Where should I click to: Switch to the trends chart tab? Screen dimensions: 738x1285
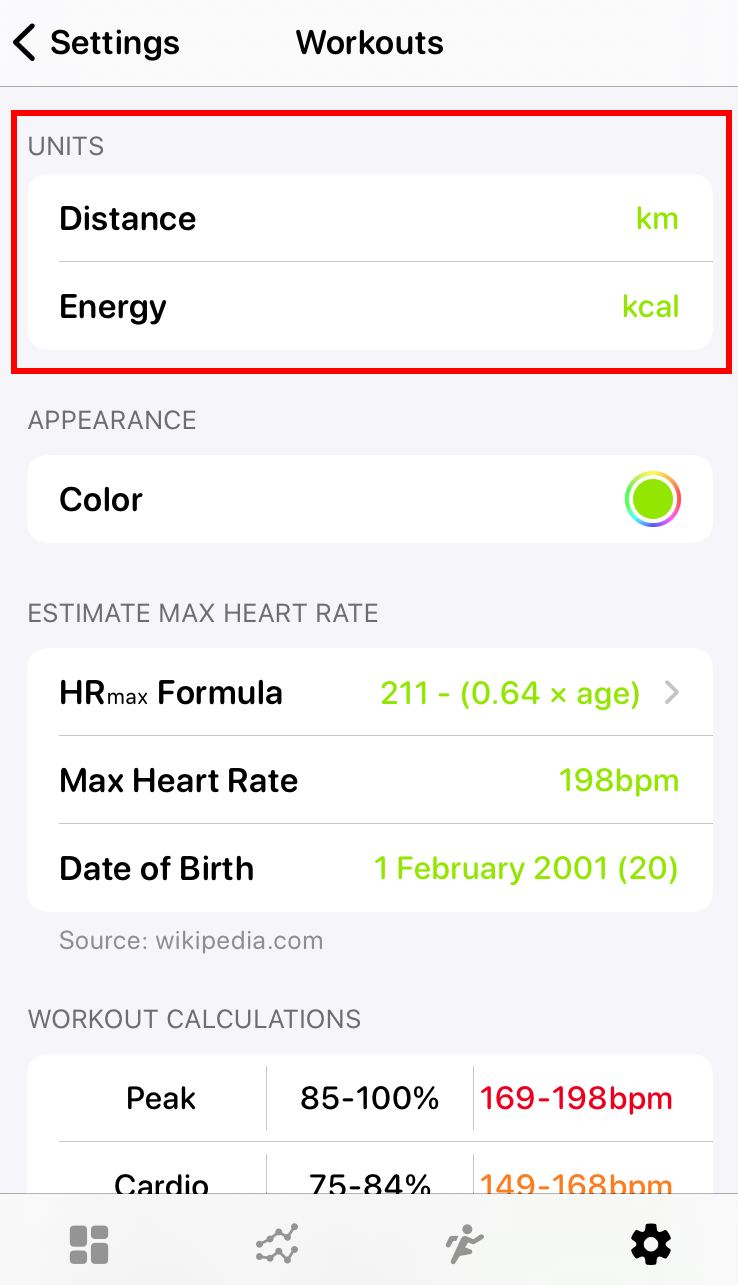(277, 1245)
